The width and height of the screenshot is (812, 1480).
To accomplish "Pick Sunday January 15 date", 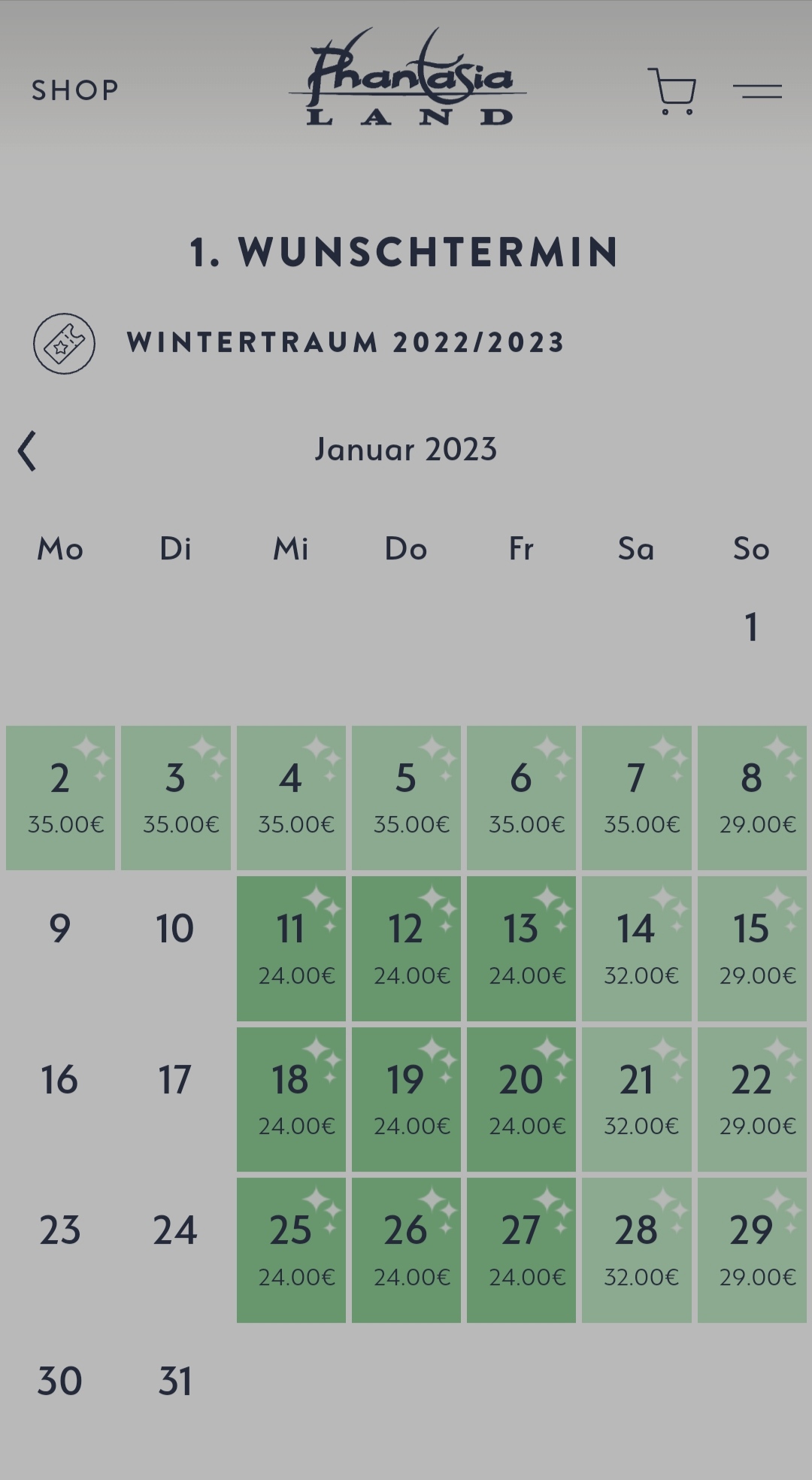I will [x=752, y=948].
